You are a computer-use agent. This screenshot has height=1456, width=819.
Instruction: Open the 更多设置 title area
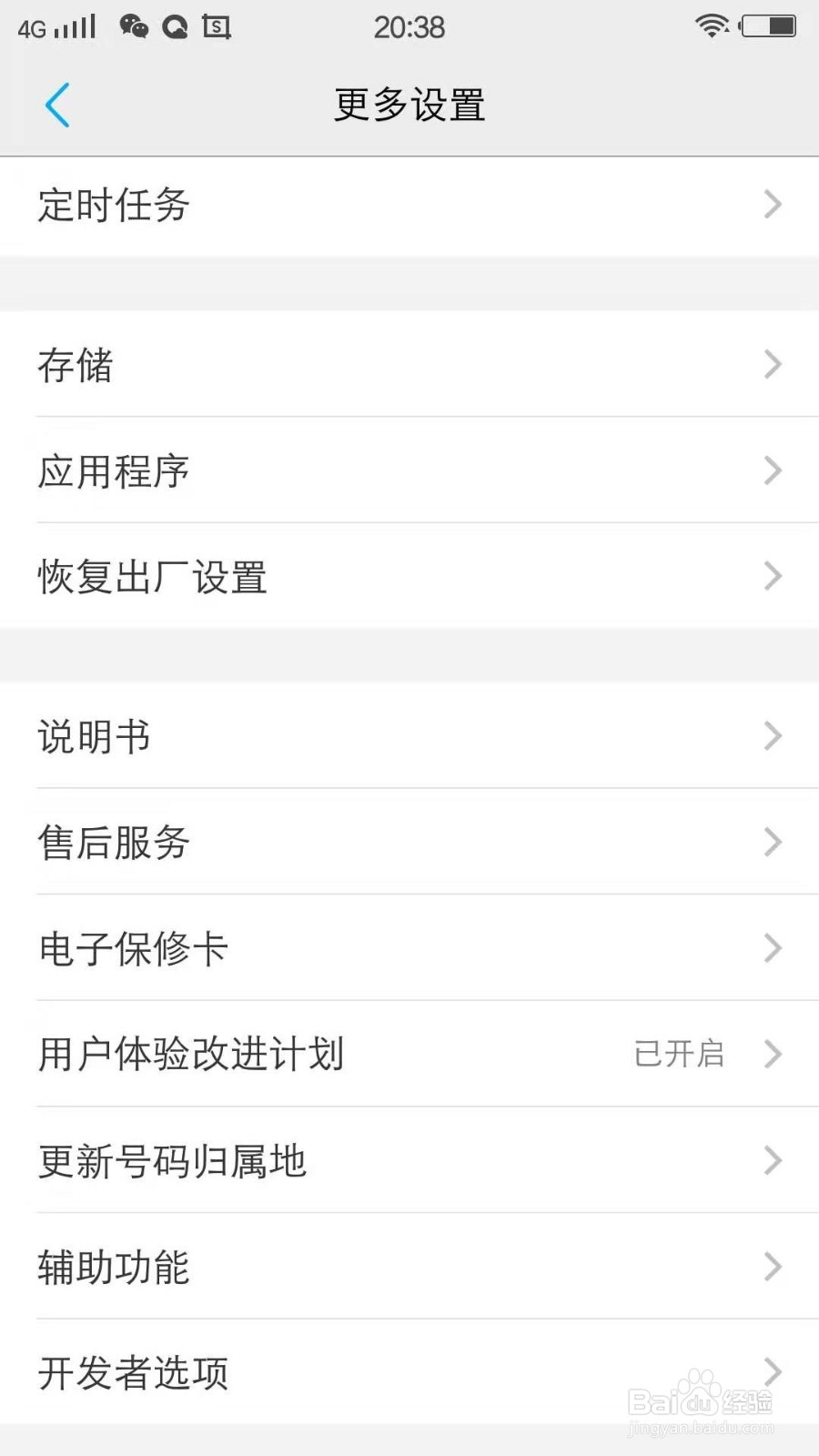pos(409,105)
